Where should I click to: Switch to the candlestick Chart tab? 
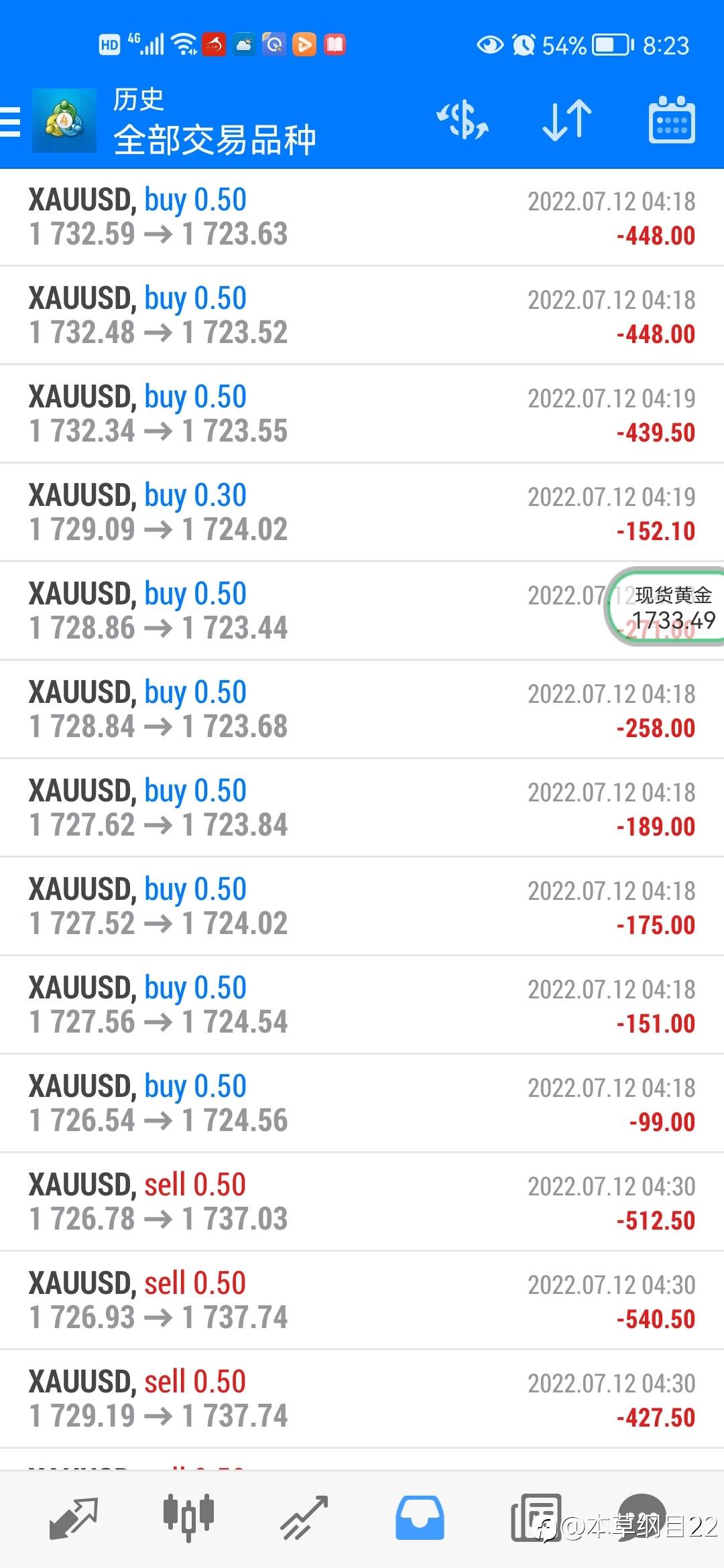click(188, 1518)
